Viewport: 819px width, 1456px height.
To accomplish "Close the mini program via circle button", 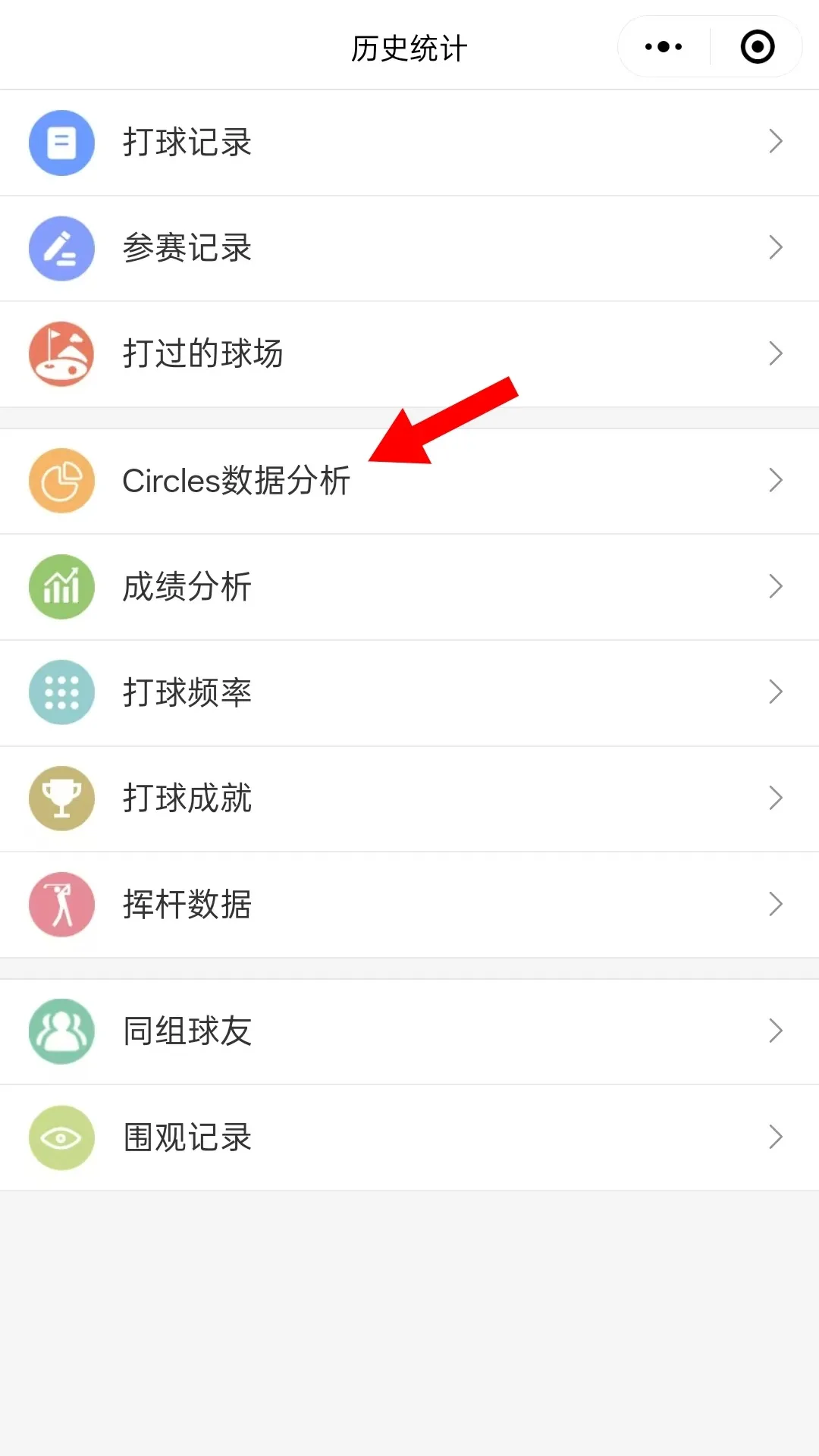I will 757,47.
